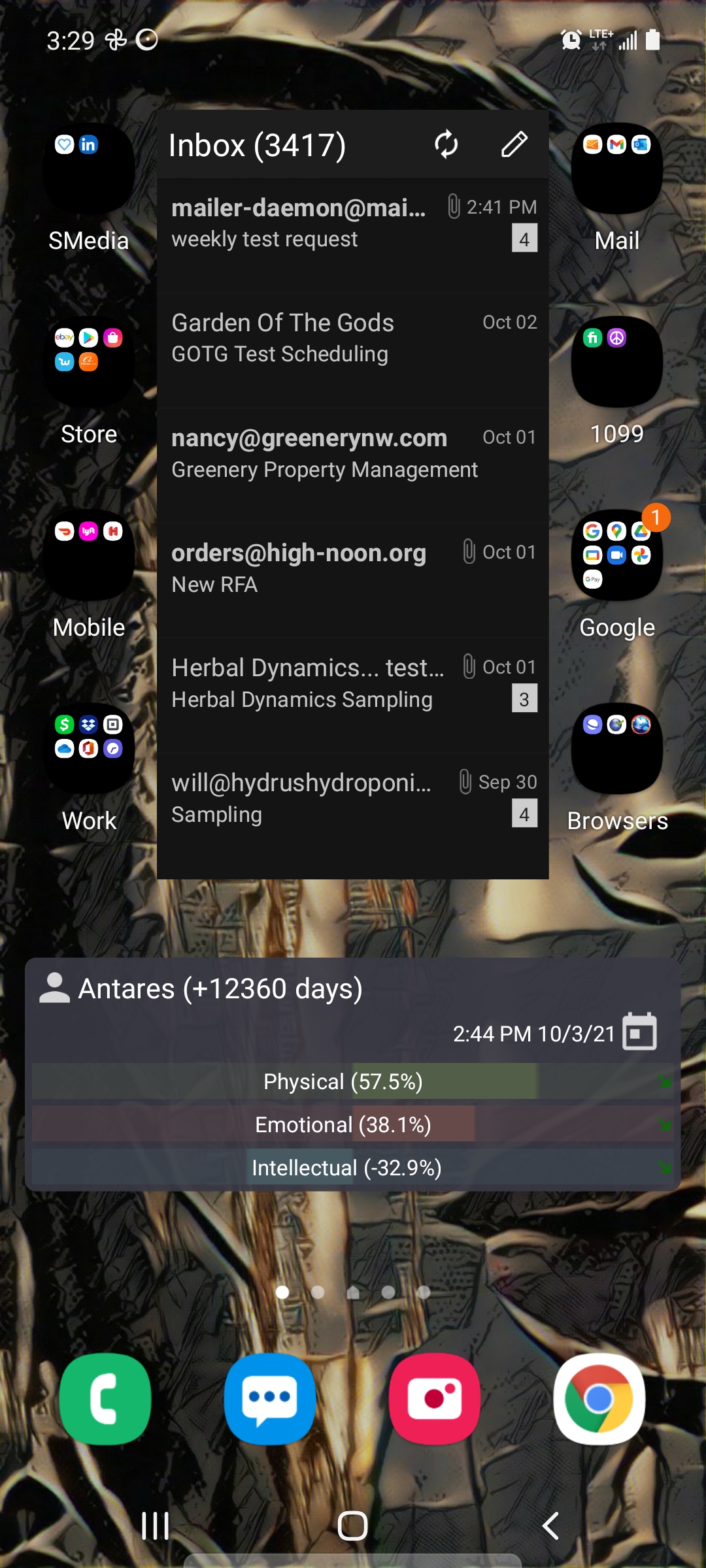The image size is (706, 1568).
Task: Compose a new email
Action: pos(514,144)
